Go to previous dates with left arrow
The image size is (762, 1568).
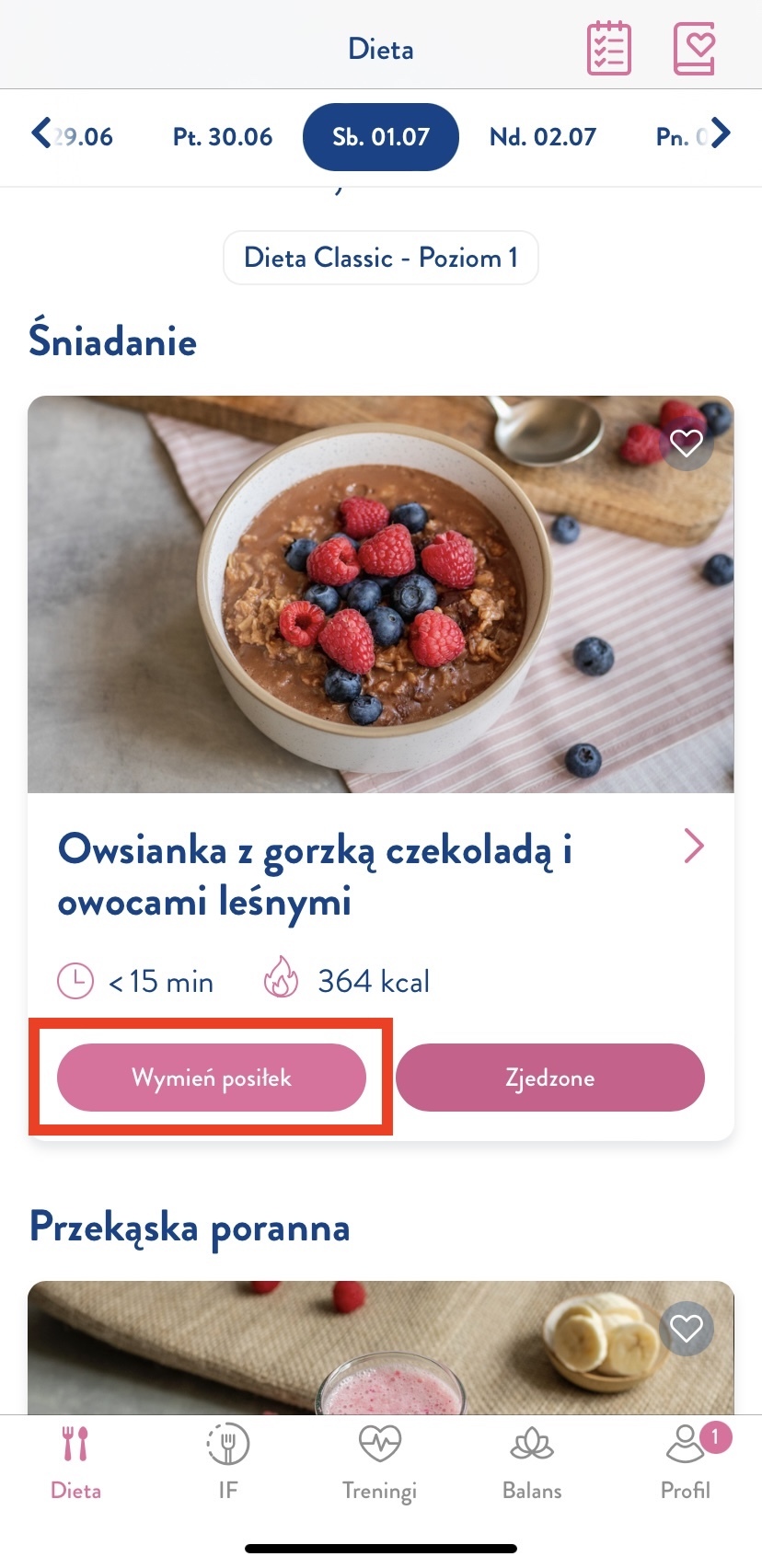tap(41, 133)
